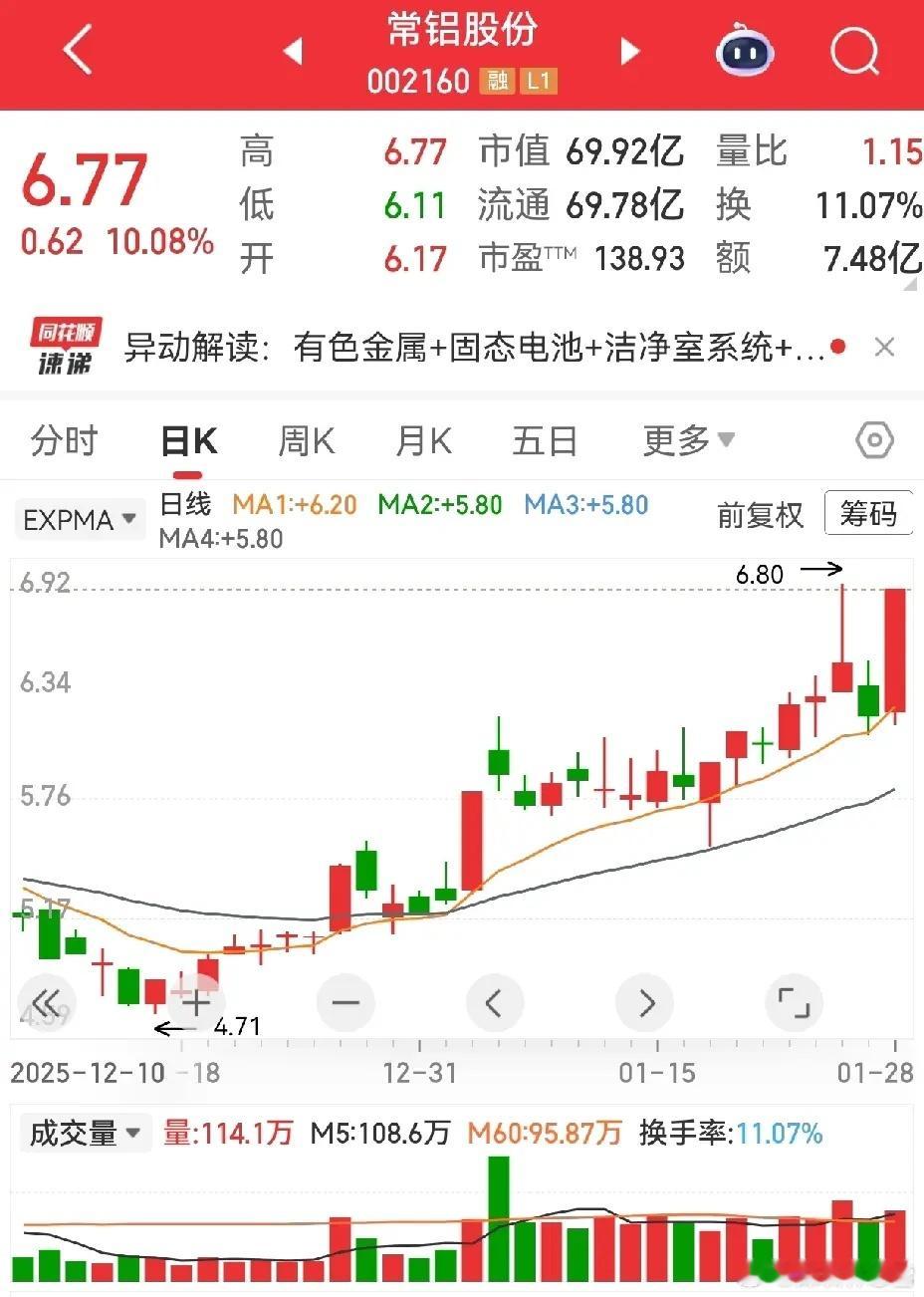
Task: Open the 异动解读 news banner
Action: tap(438, 348)
